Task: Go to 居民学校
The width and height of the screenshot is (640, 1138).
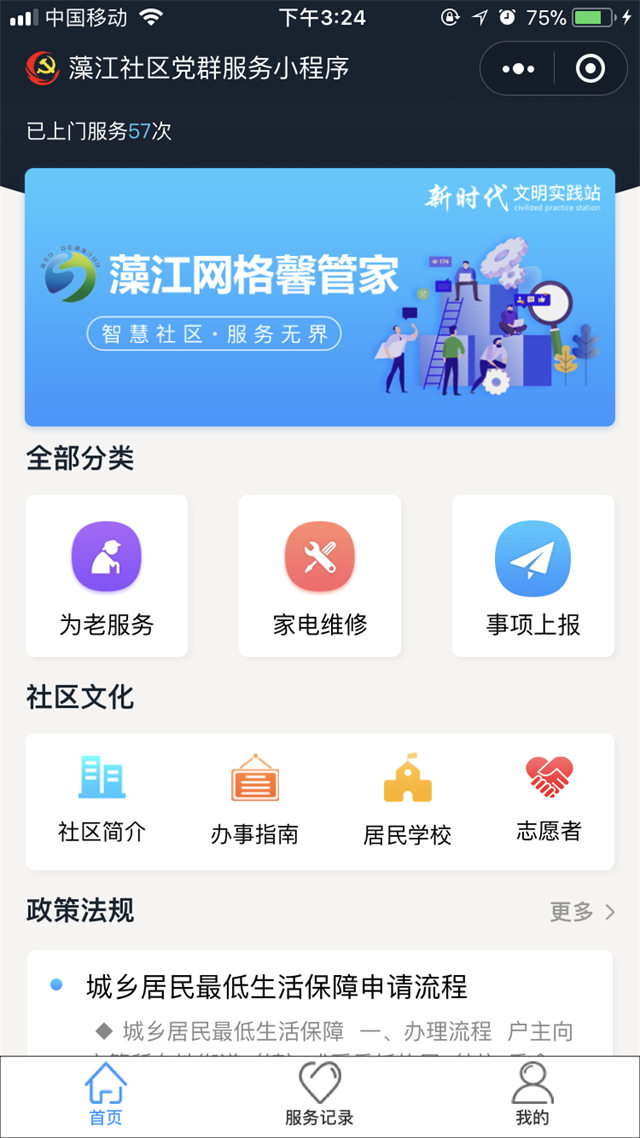Action: click(x=407, y=801)
